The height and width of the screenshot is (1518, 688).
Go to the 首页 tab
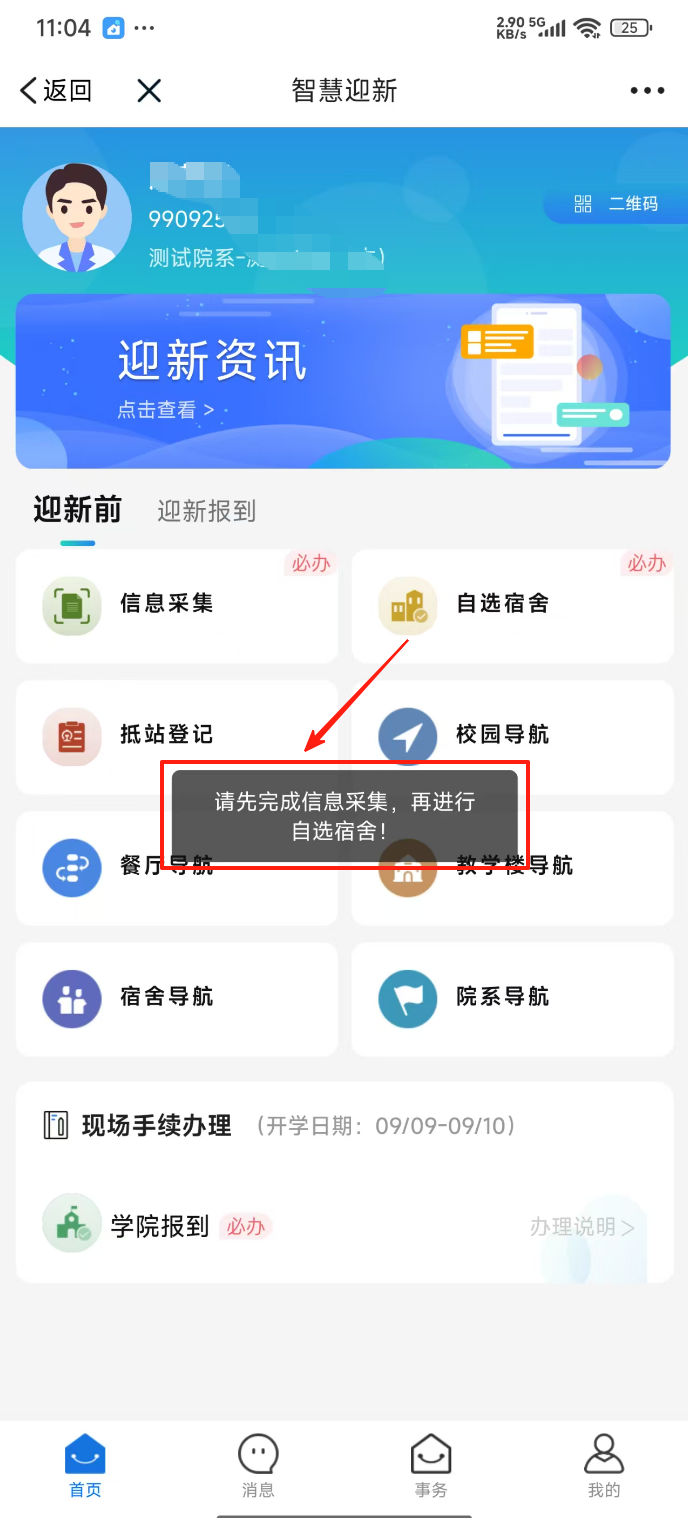coord(85,1466)
